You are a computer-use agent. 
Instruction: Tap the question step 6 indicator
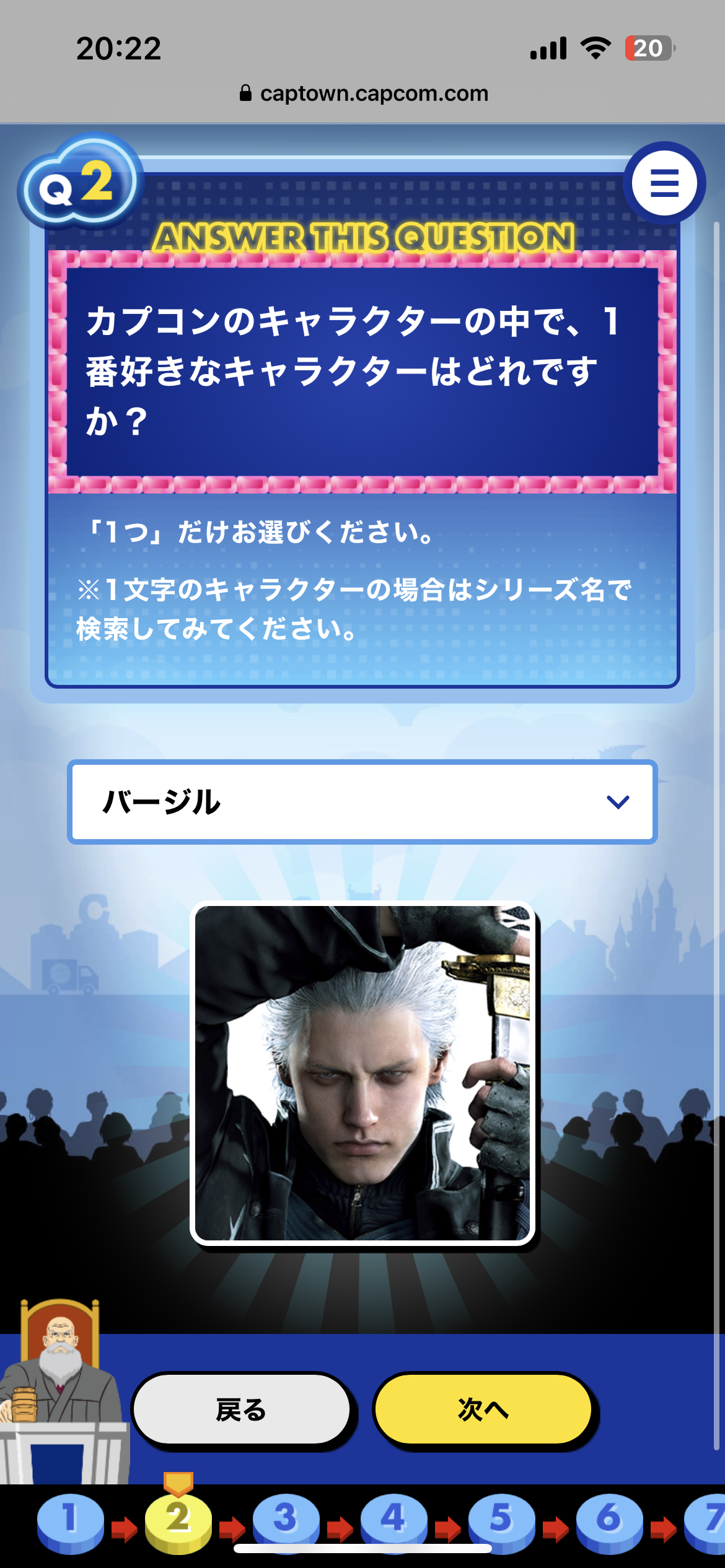pyautogui.click(x=609, y=1522)
